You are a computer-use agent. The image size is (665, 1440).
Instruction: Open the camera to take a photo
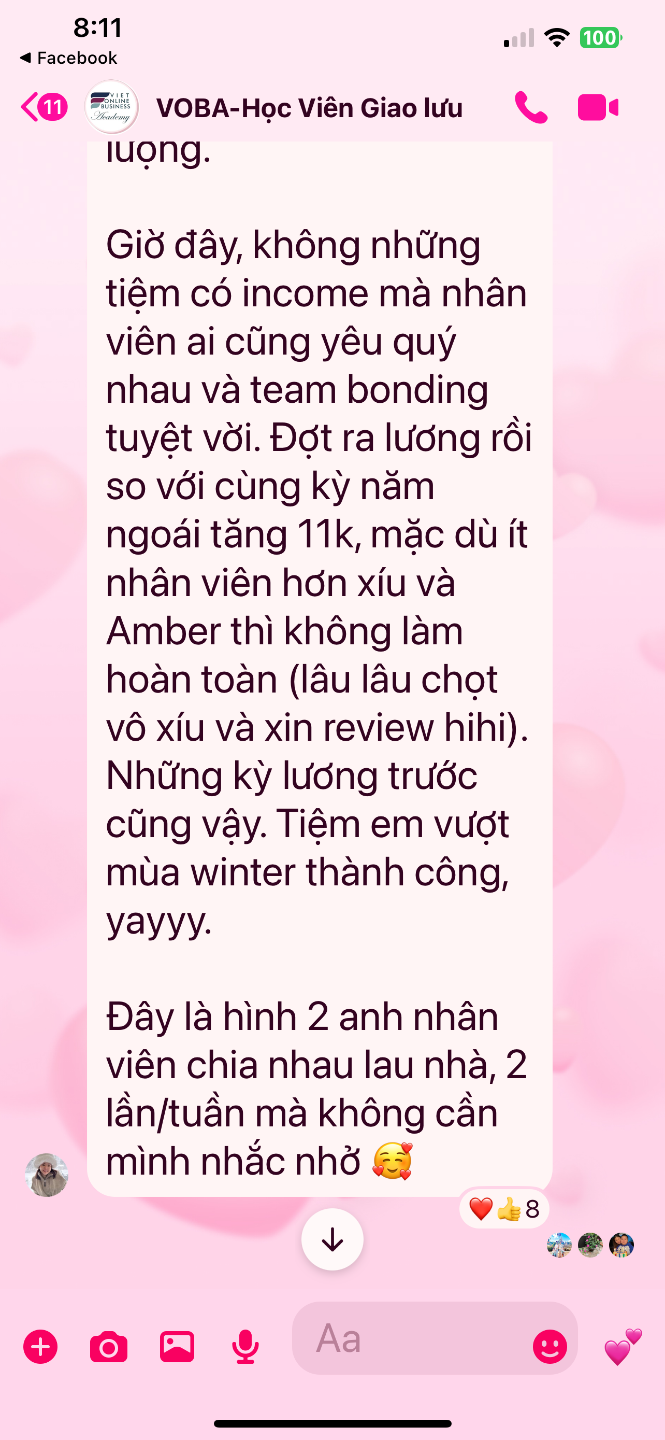[x=109, y=1347]
